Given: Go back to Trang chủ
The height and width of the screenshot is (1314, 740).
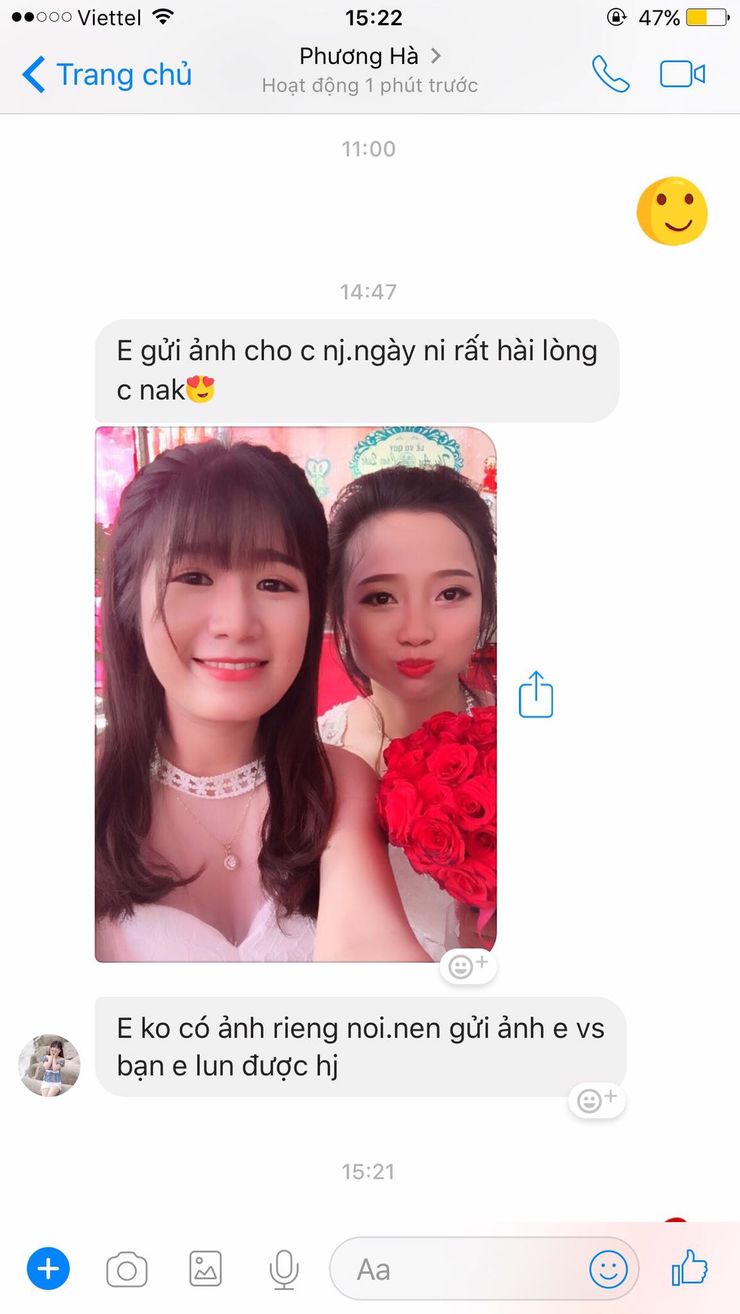Looking at the screenshot, I should pos(106,75).
